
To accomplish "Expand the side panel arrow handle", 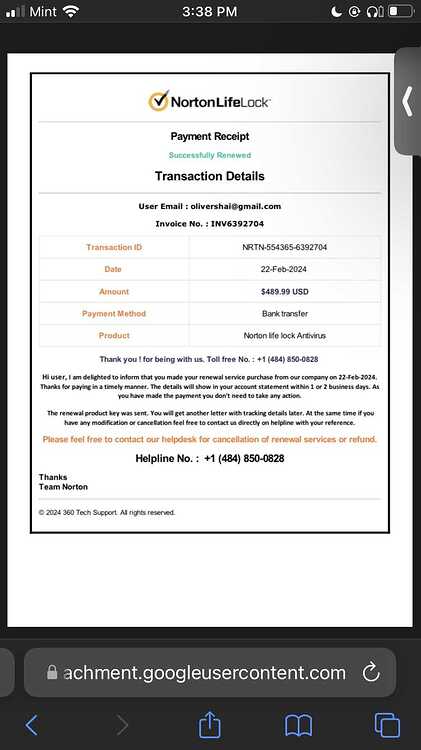I will pyautogui.click(x=407, y=101).
